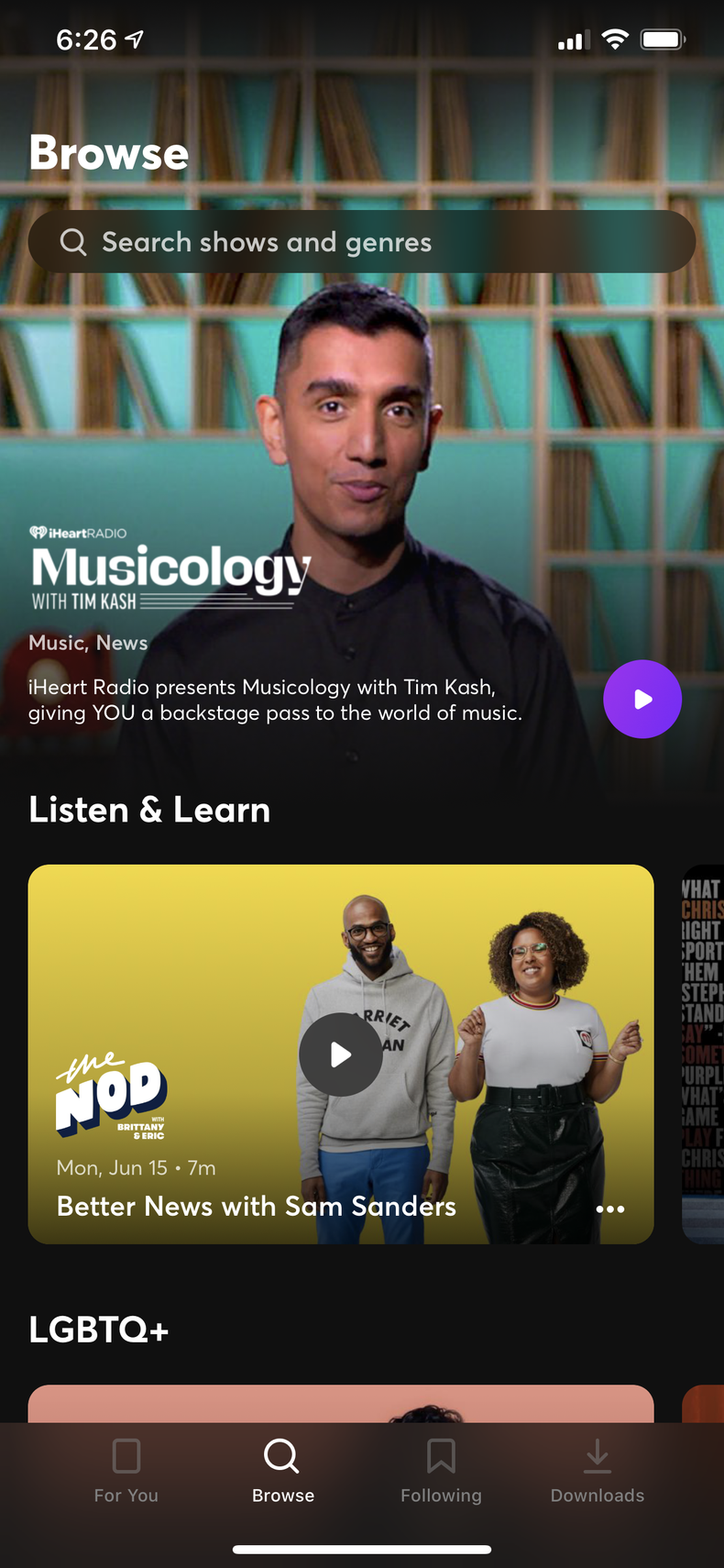The image size is (724, 1568).
Task: Play the Better News with Sam Sanders episode
Action: coord(340,1055)
